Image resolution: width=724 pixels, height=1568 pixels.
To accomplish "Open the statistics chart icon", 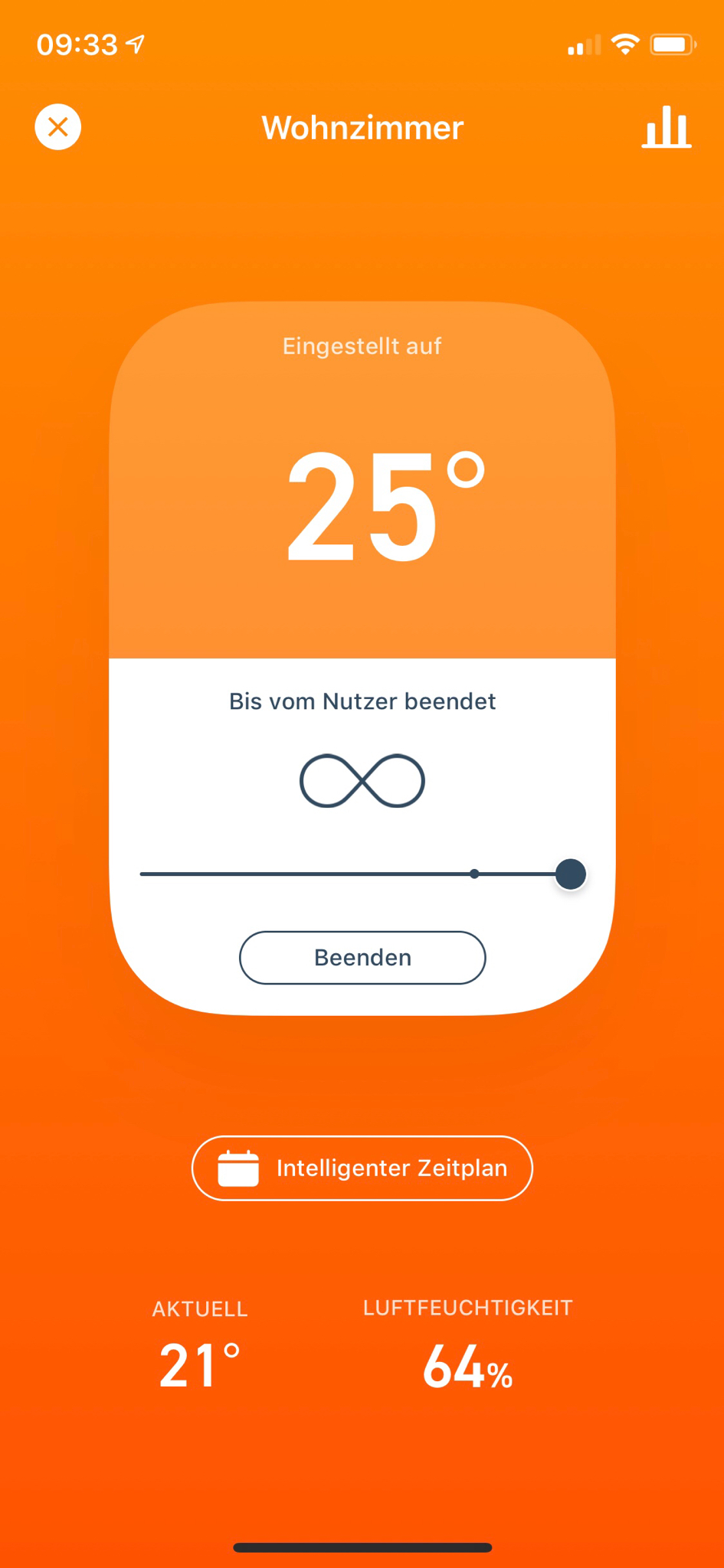I will pos(666,127).
